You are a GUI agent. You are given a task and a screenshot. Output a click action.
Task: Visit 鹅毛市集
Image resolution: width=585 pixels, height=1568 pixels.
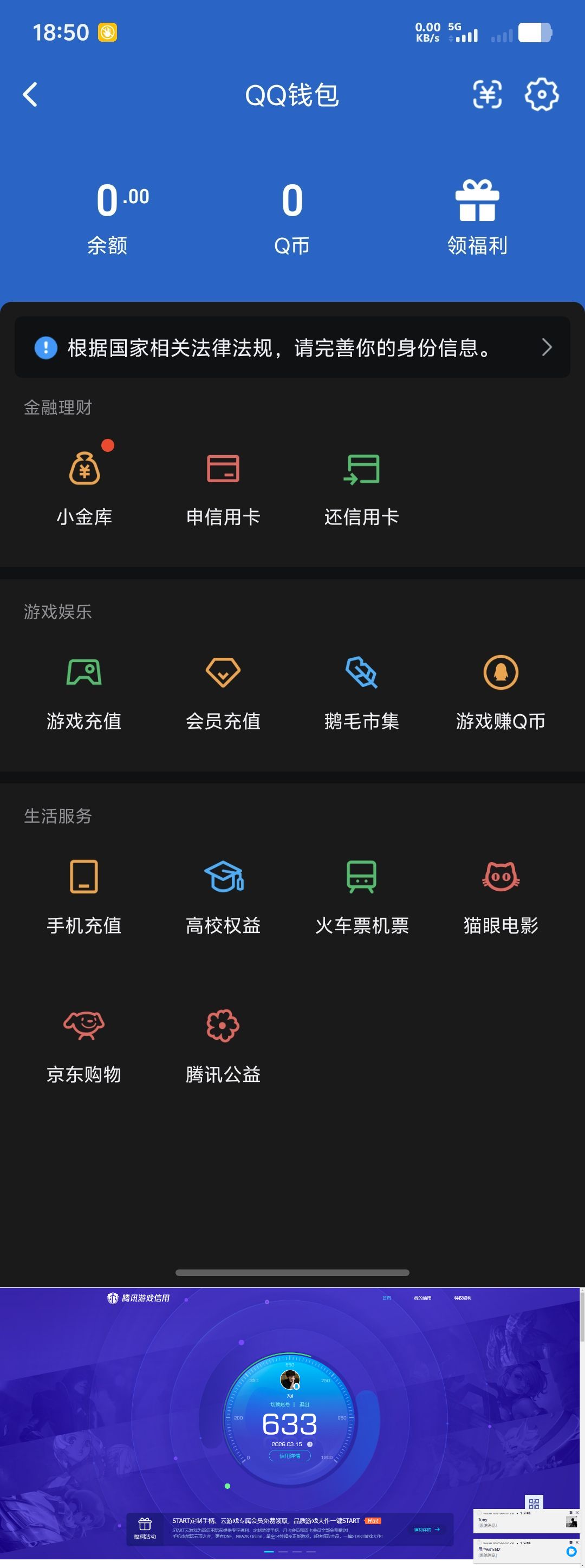362,692
